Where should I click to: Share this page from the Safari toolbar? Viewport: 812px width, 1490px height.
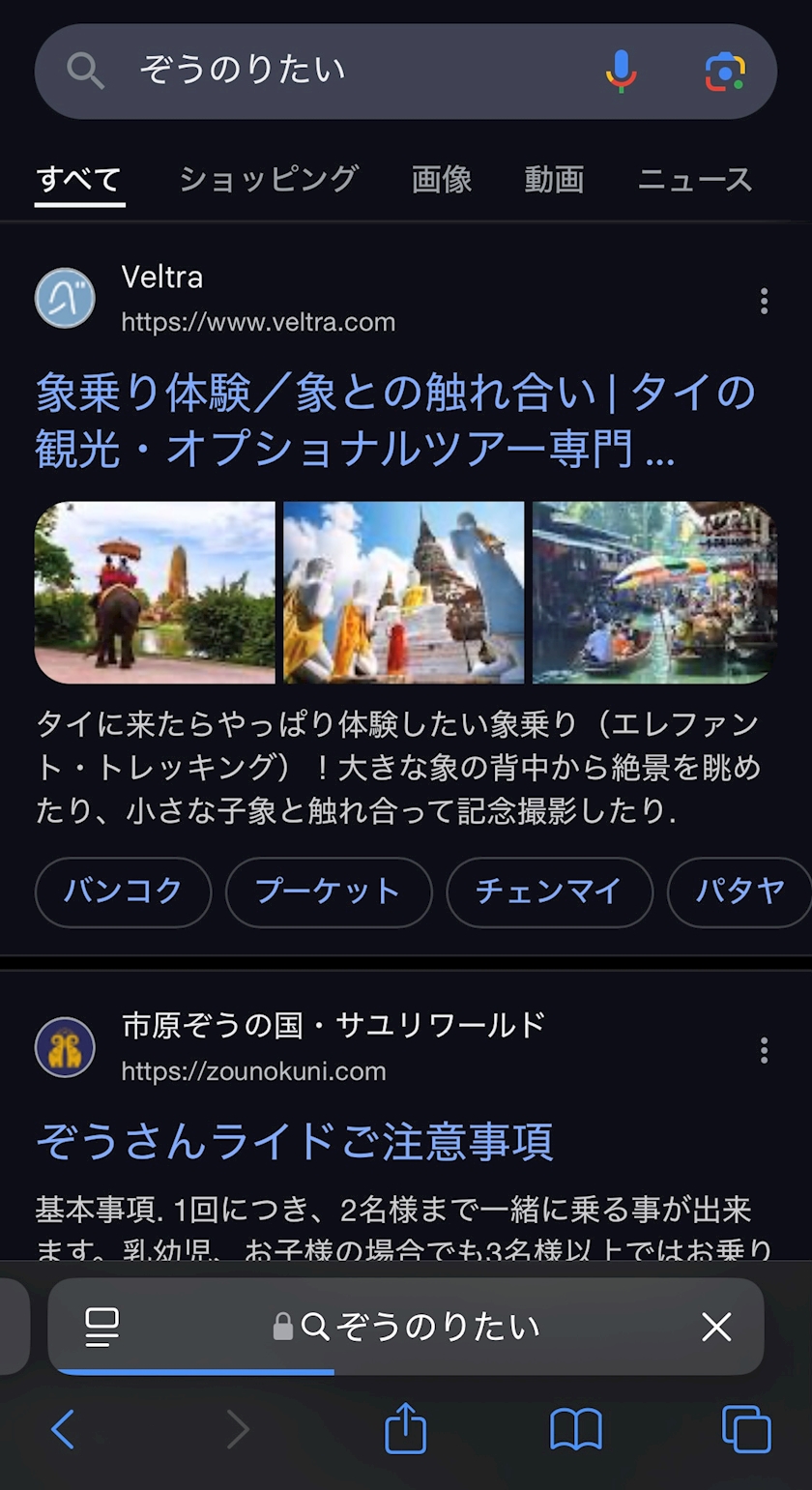coord(406,1428)
